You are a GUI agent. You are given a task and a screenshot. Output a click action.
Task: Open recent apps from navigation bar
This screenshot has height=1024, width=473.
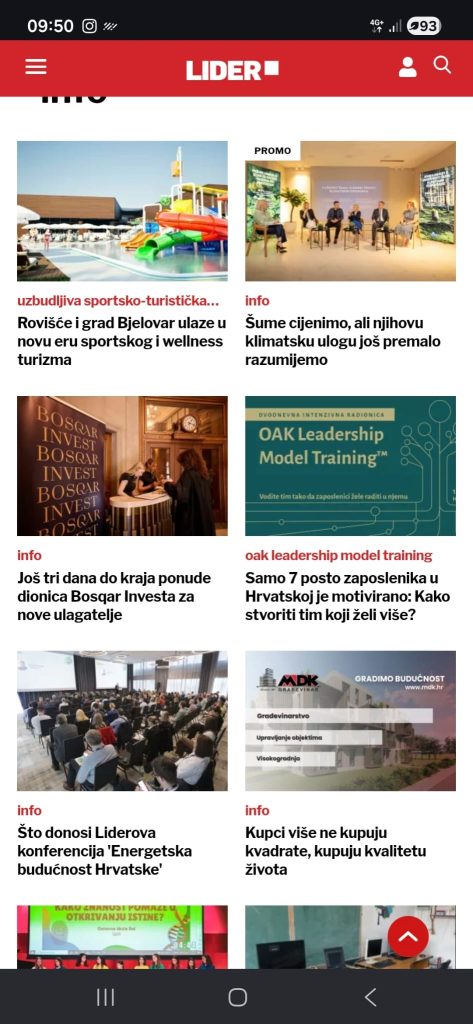point(105,997)
